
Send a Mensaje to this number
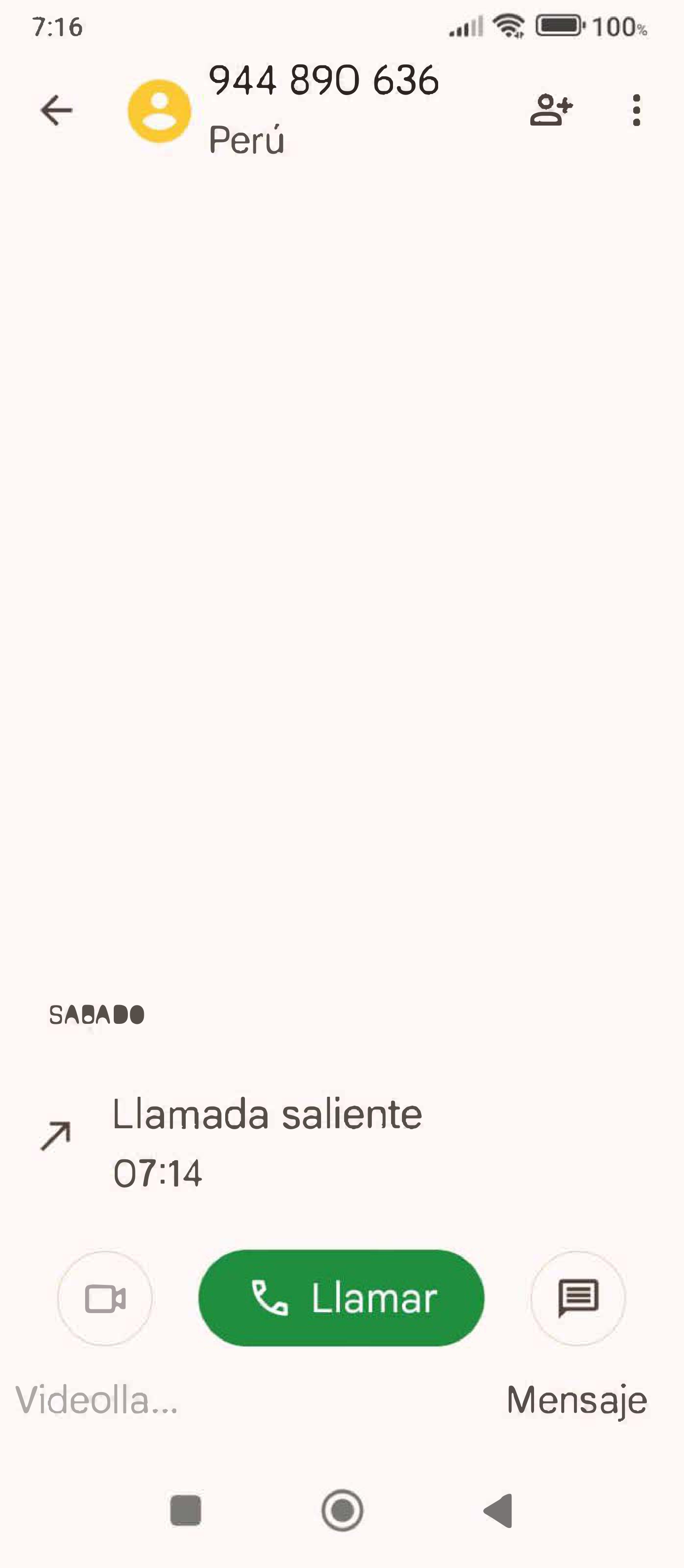pos(577,1299)
